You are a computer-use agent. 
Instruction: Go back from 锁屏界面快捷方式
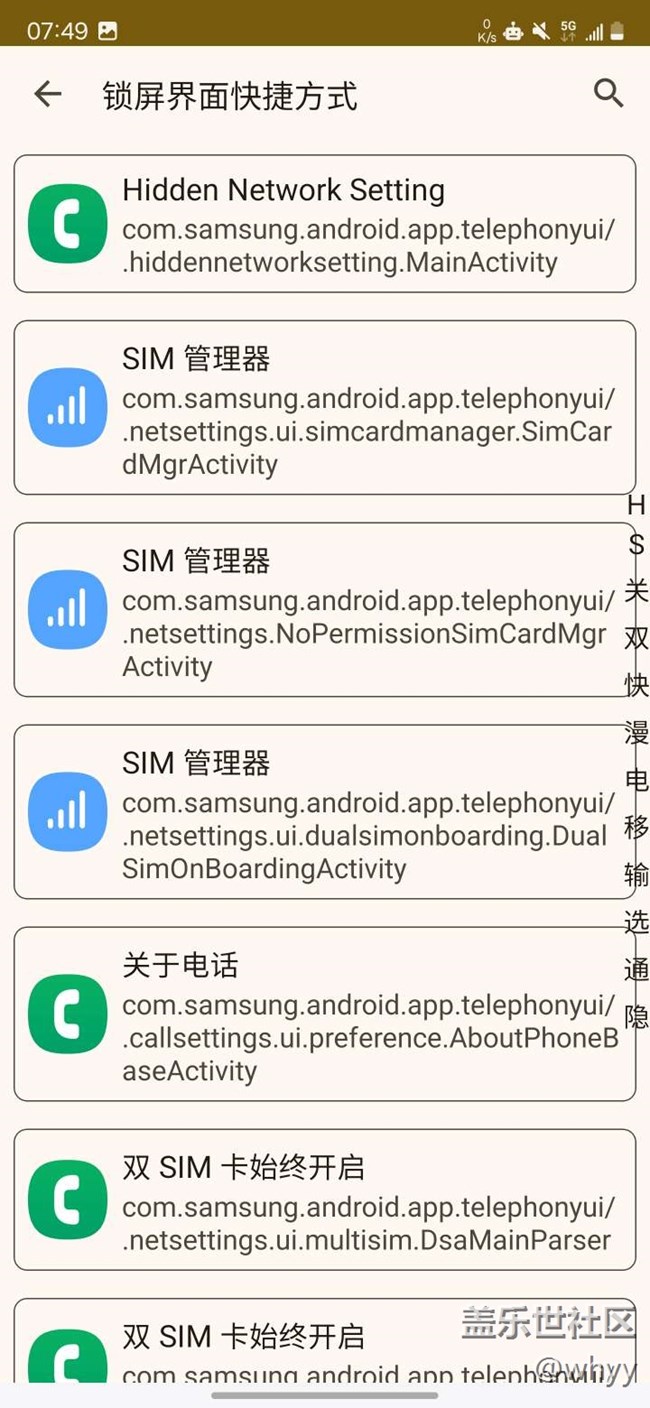[x=47, y=95]
